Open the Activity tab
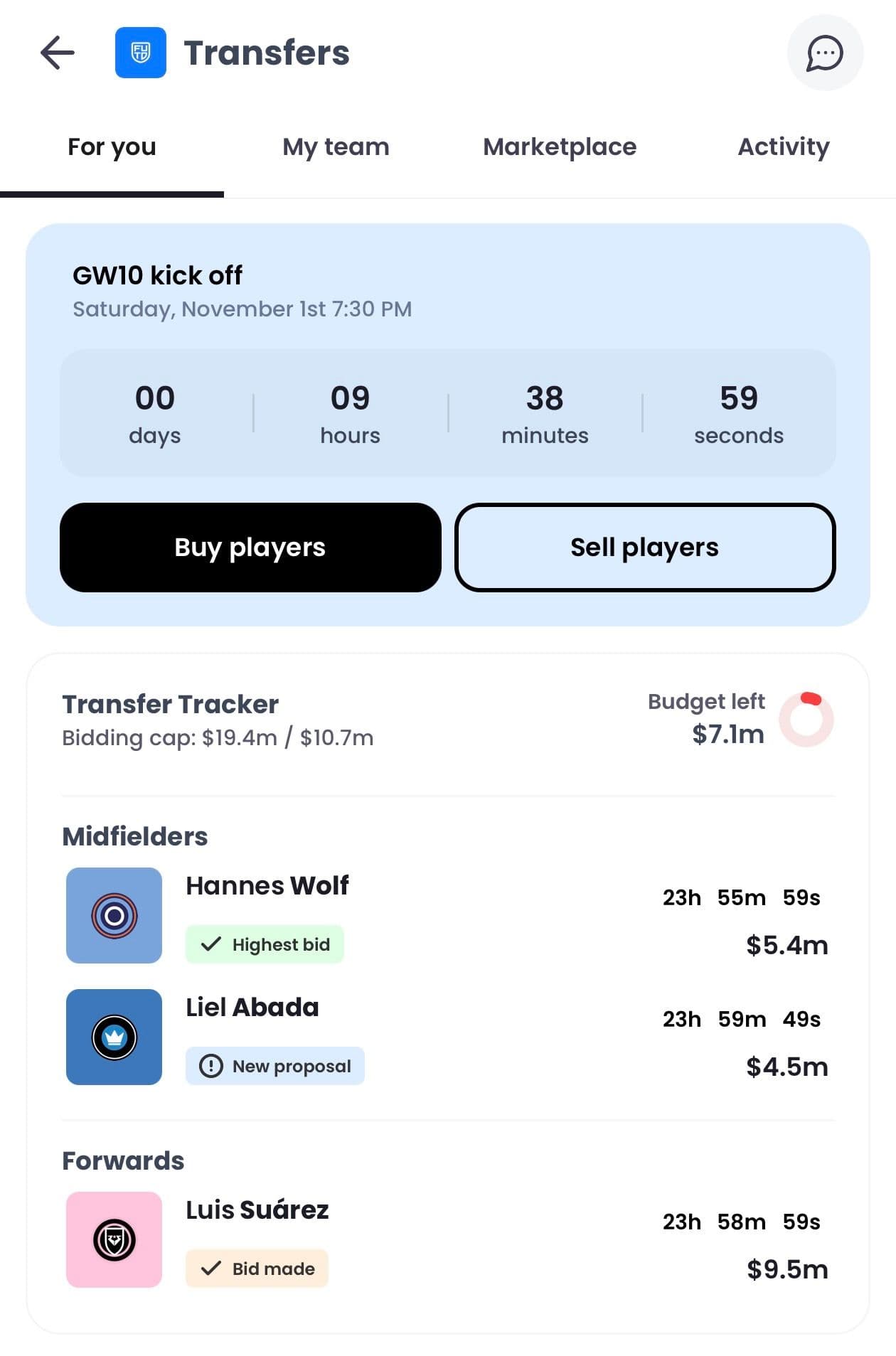The height and width of the screenshot is (1356, 896). coord(783,147)
